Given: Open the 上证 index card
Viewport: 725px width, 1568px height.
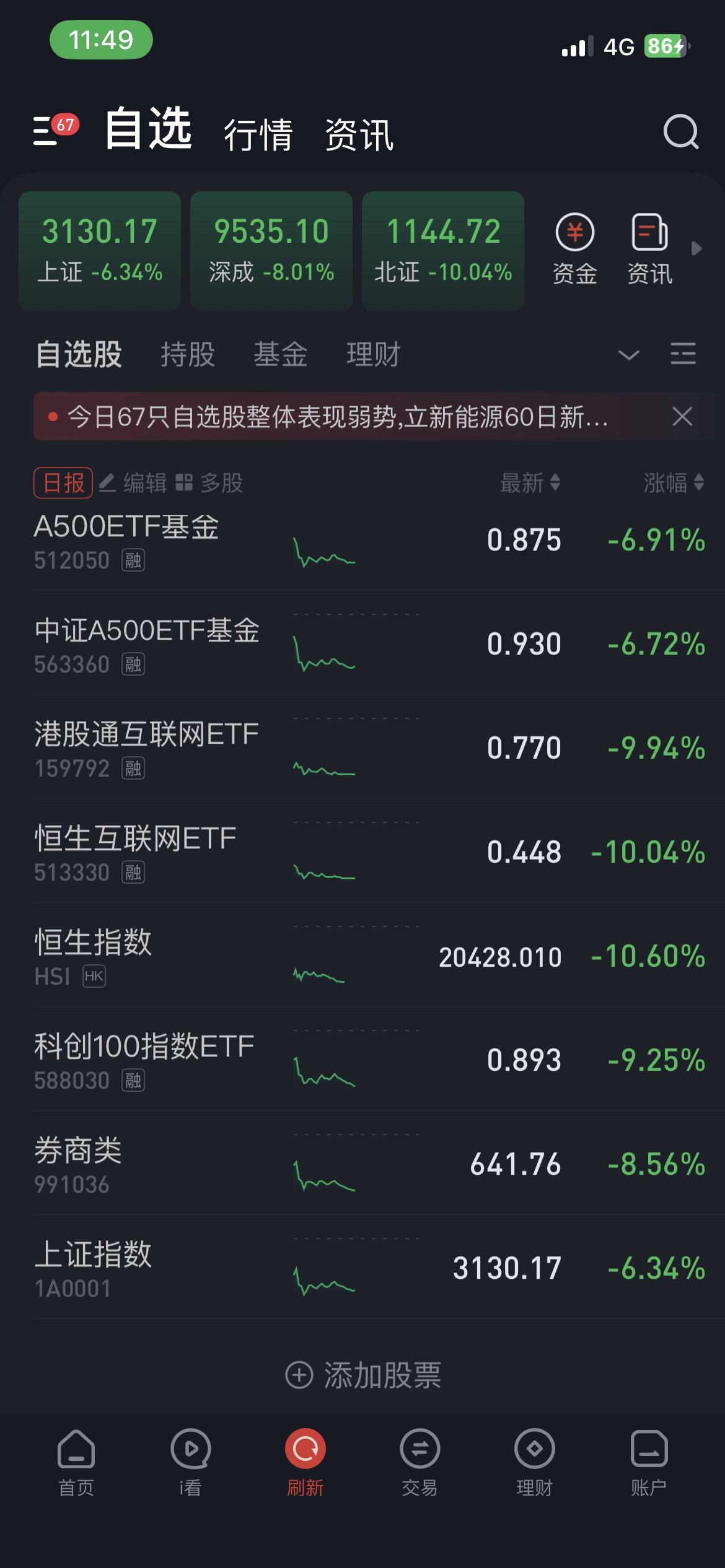Looking at the screenshot, I should (100, 250).
